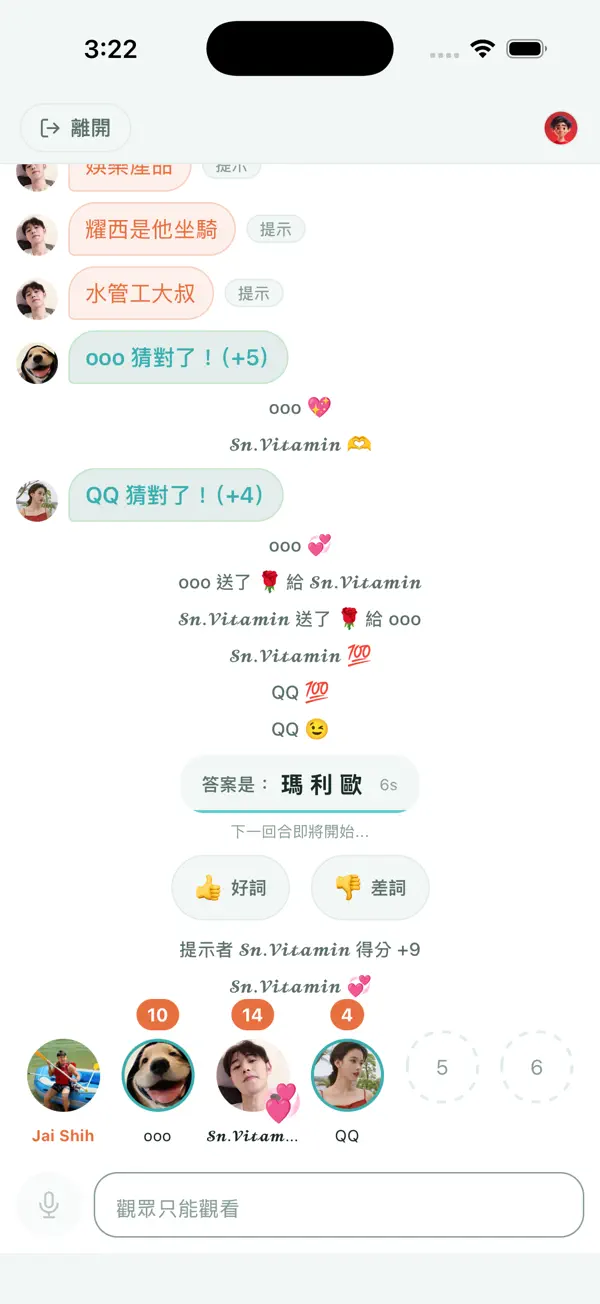Open Sn.Vitamin's player avatar

click(x=253, y=1075)
